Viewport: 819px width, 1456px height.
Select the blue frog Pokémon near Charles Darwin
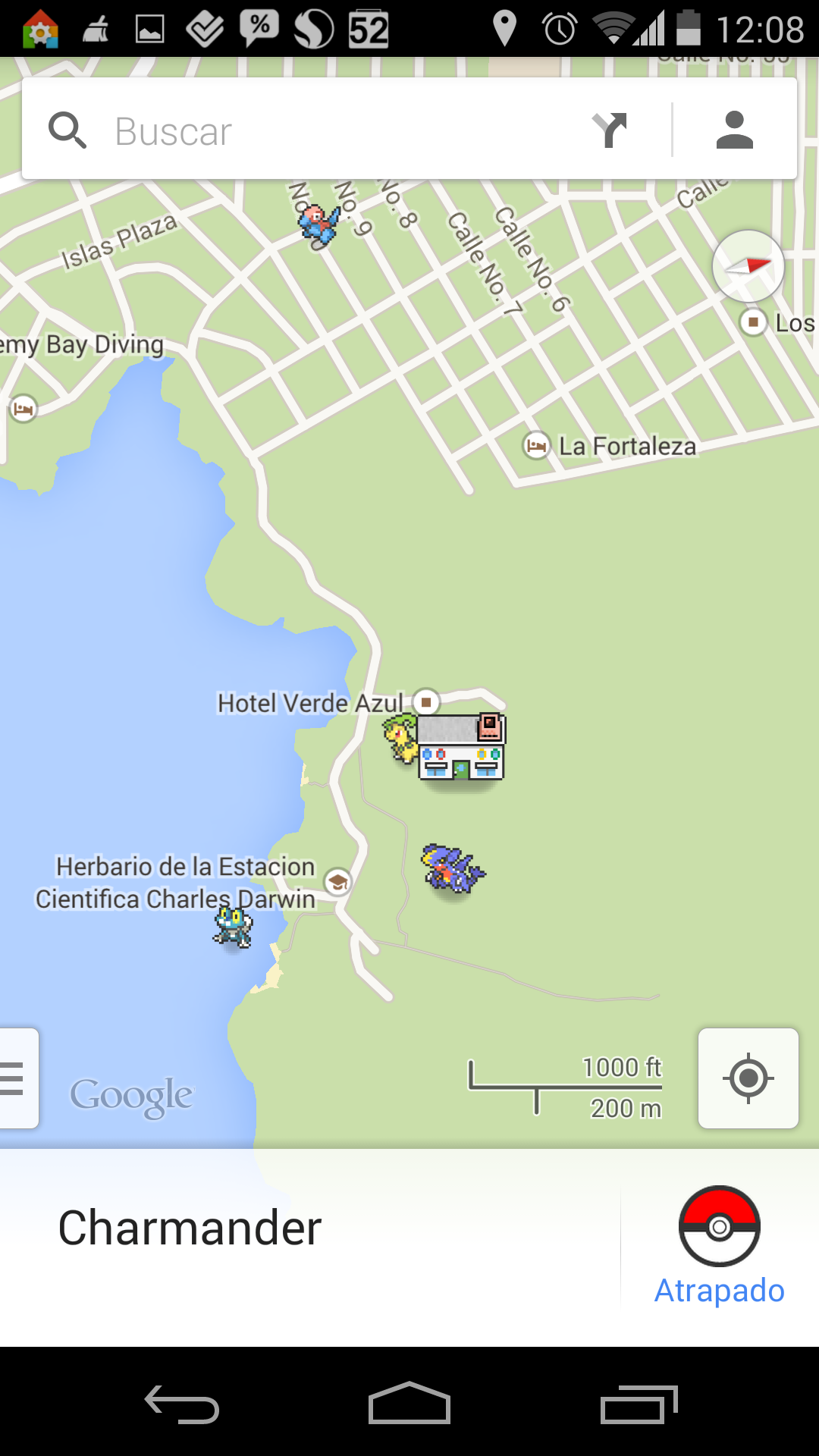click(x=233, y=927)
